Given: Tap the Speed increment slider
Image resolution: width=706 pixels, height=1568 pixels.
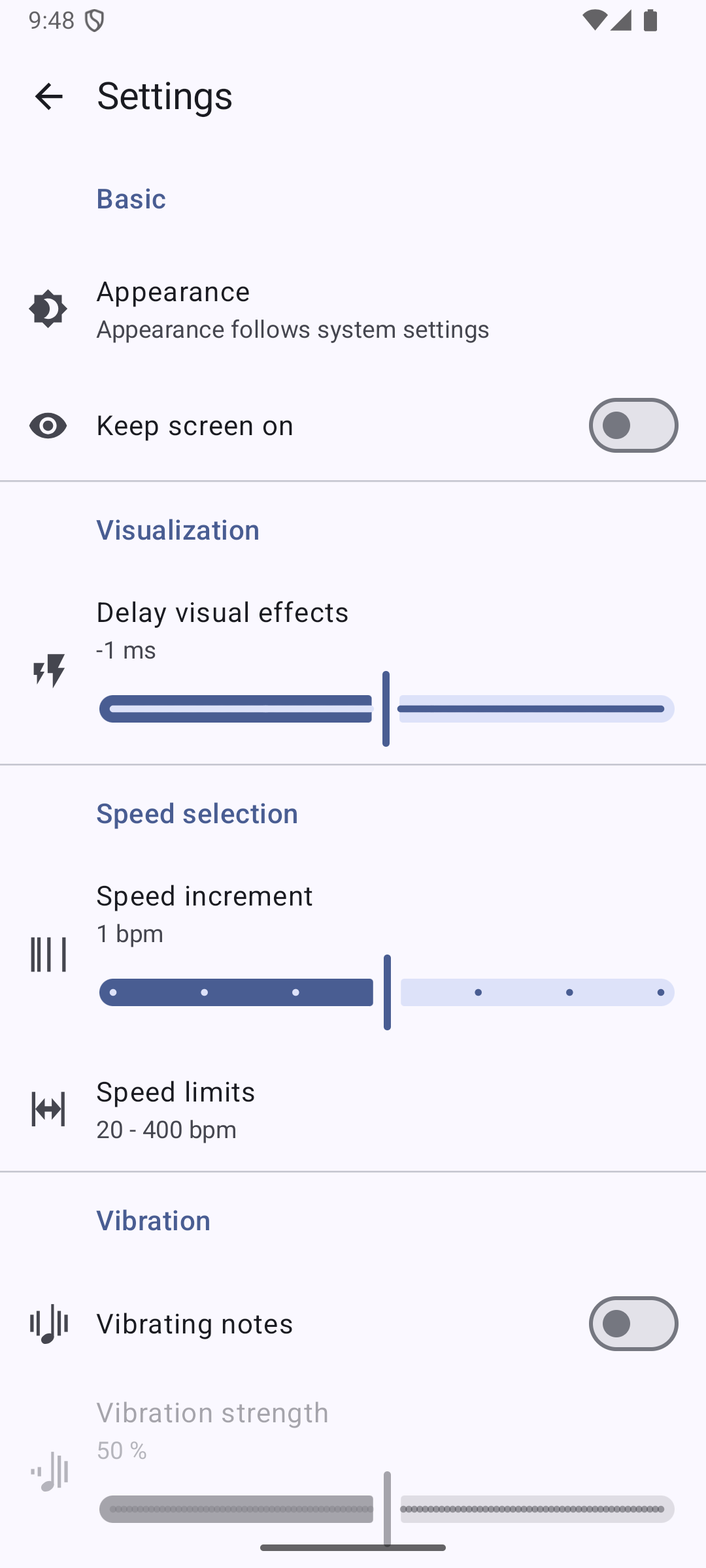Looking at the screenshot, I should (387, 992).
